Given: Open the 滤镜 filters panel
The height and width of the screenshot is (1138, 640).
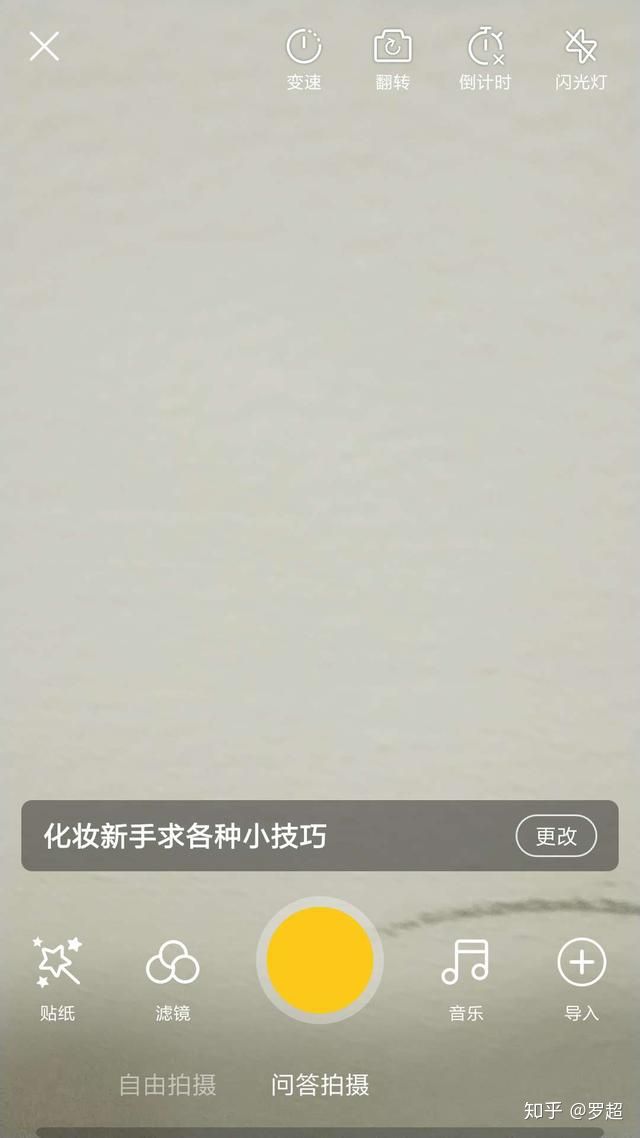Looking at the screenshot, I should point(172,976).
